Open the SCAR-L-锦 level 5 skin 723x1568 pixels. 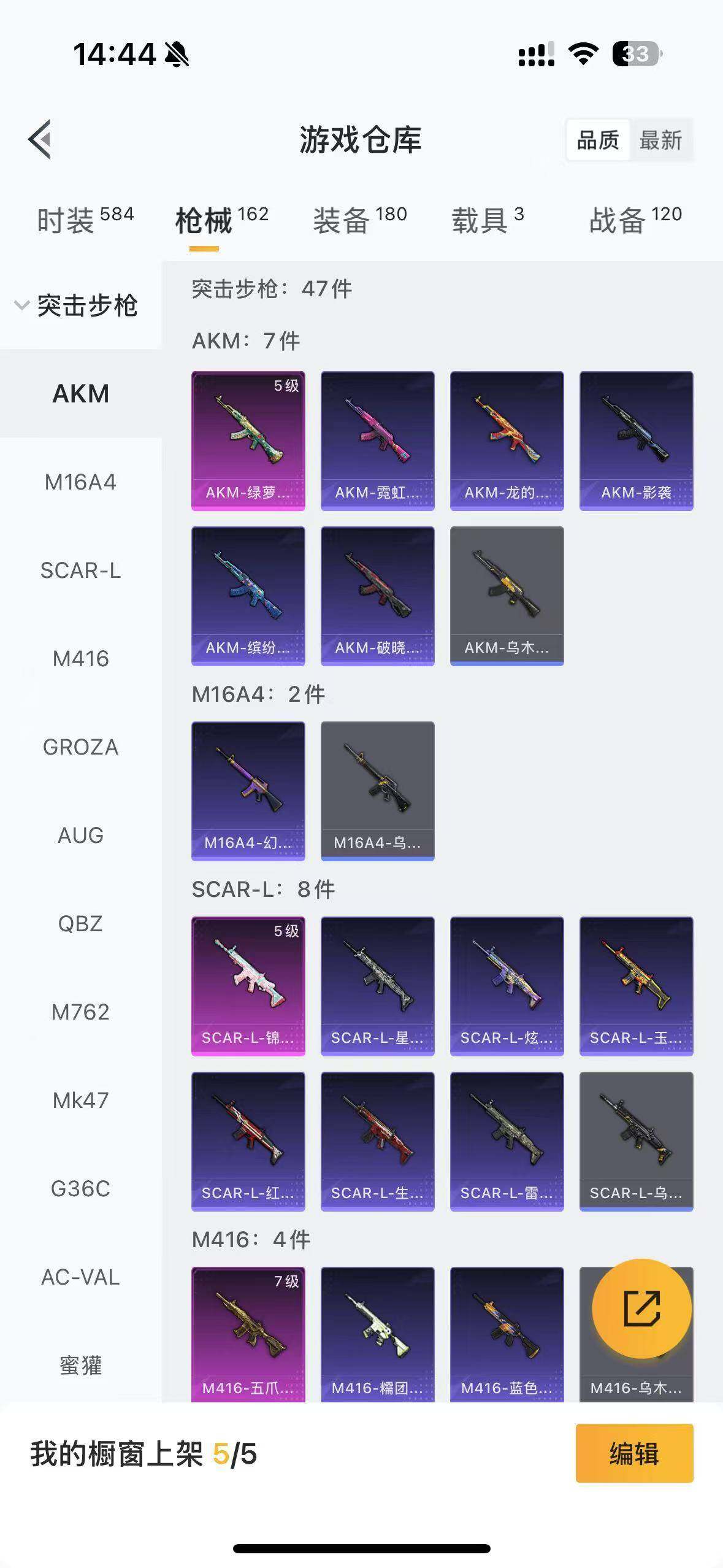tap(248, 986)
